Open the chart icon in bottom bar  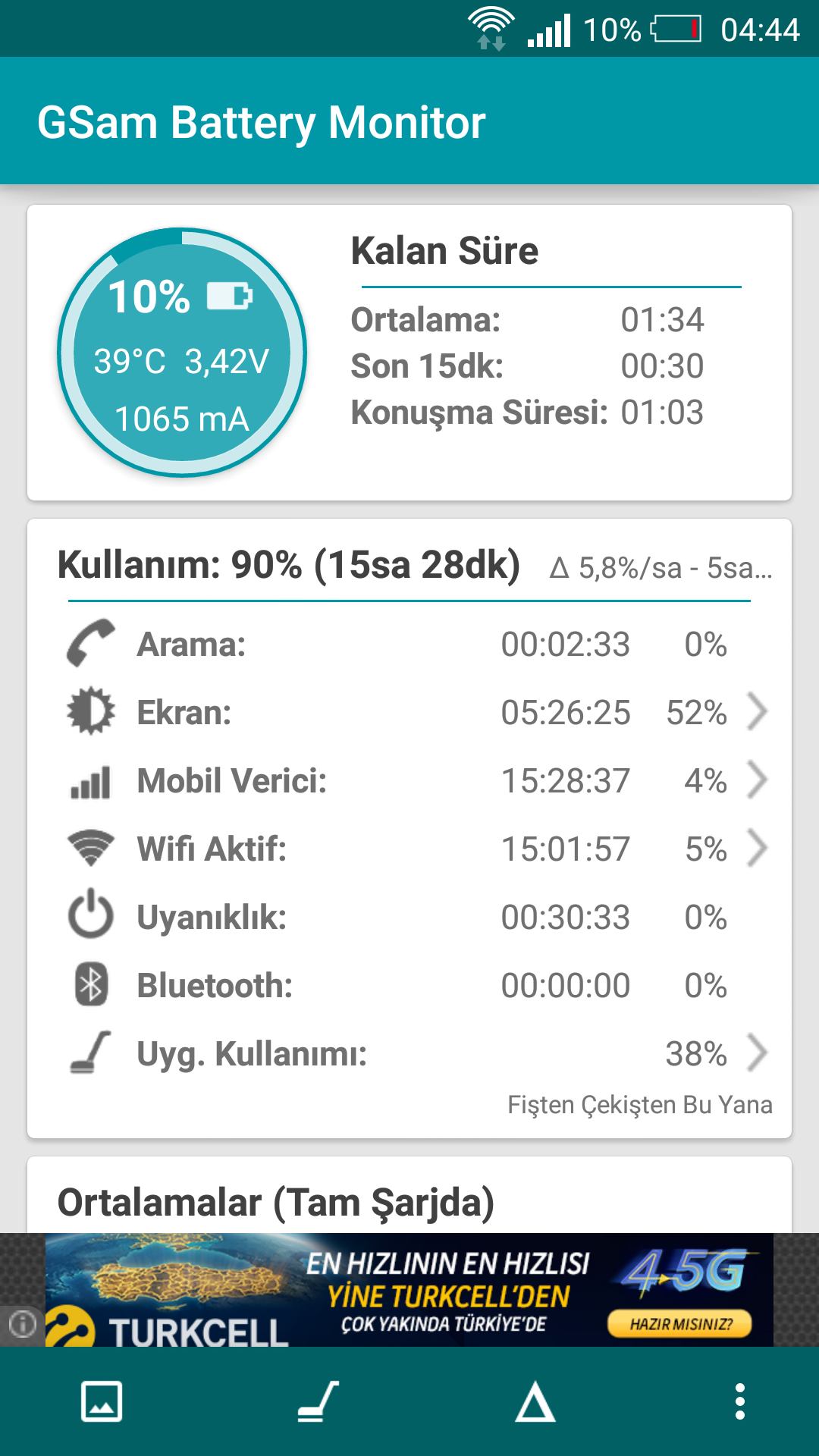point(102,1401)
